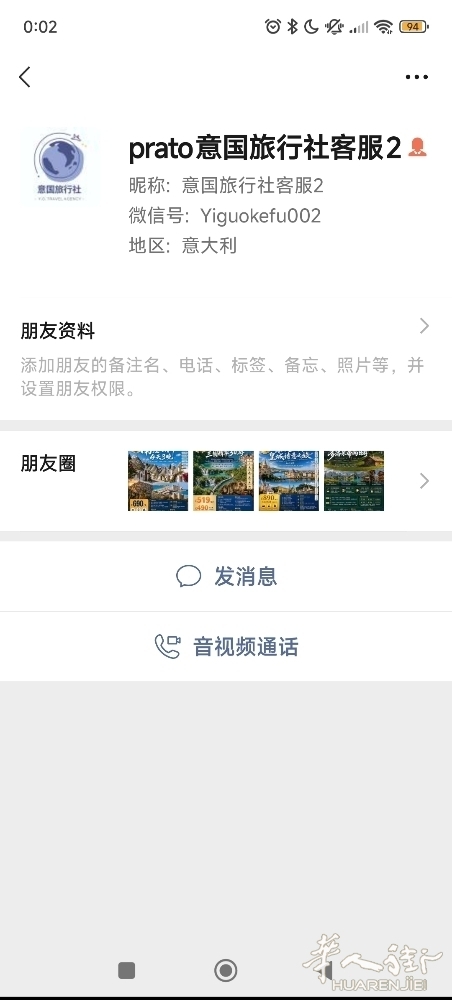Open the three-dot more options menu
452x1000 pixels.
pos(416,77)
